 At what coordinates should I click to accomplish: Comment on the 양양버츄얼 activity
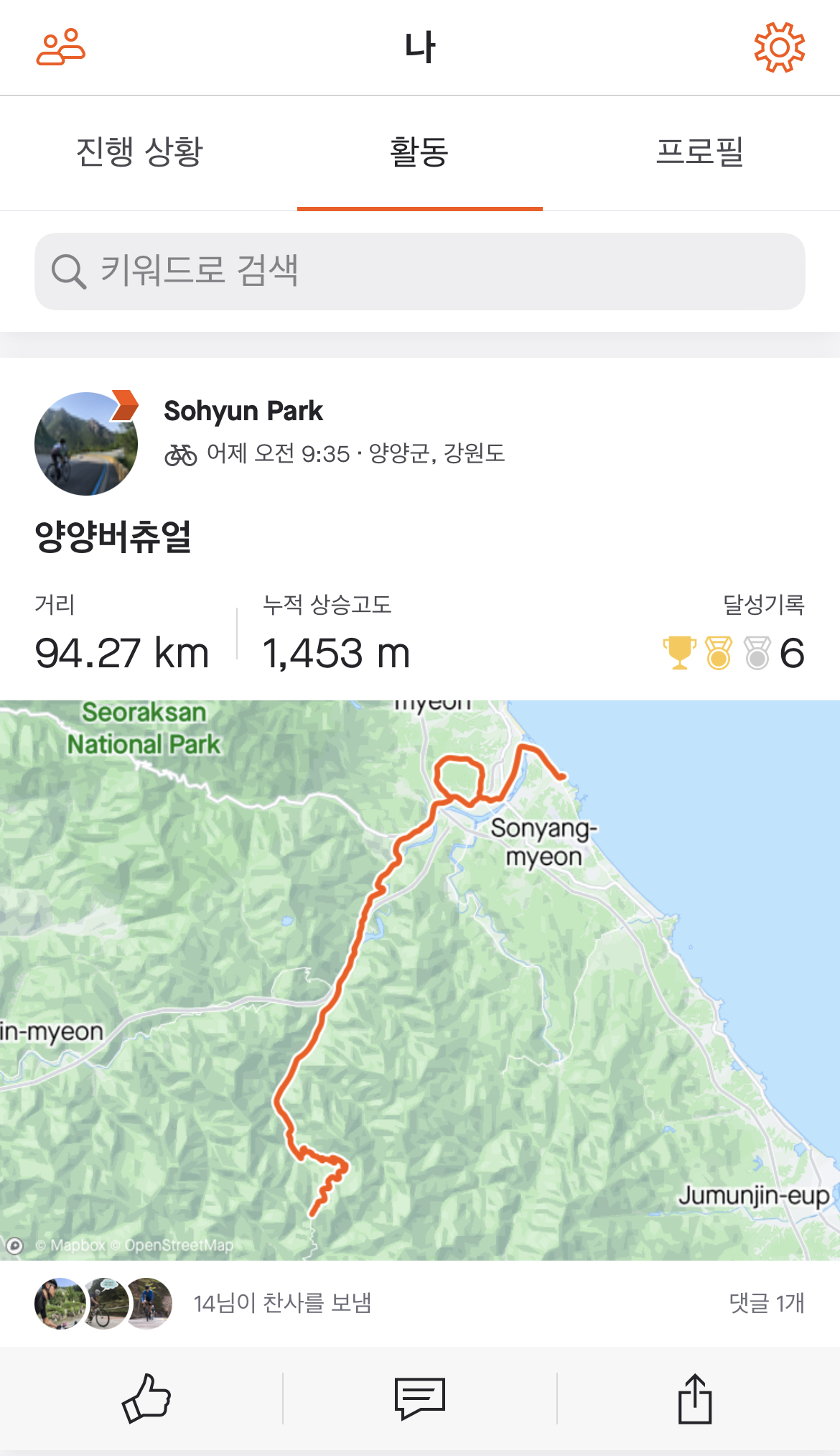pos(419,1398)
